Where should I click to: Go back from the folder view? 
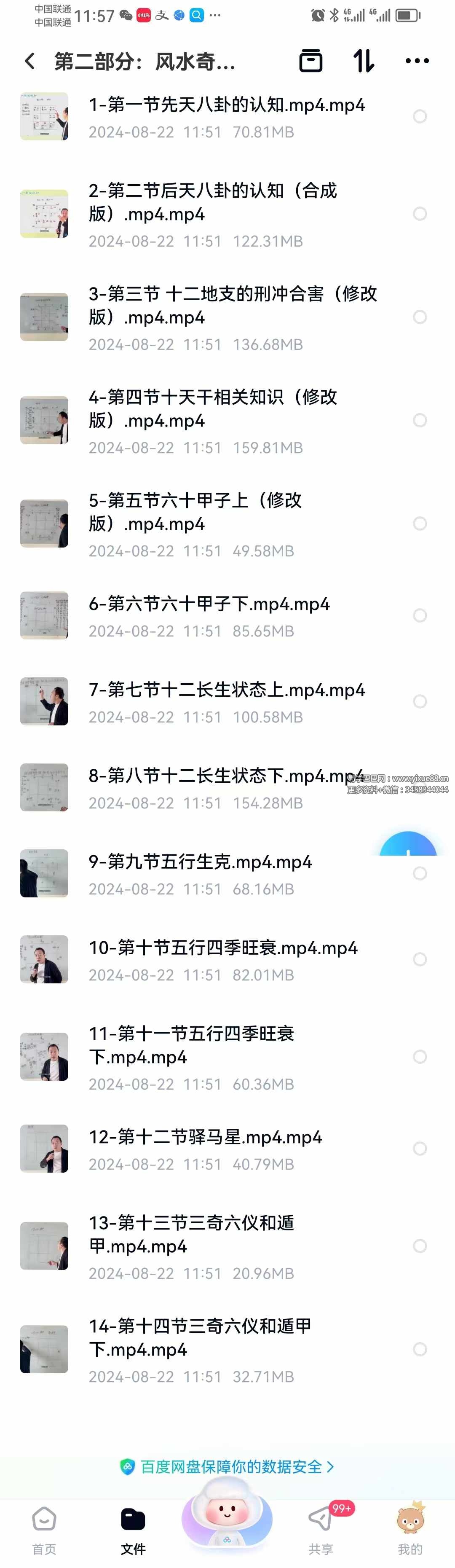[x=29, y=61]
